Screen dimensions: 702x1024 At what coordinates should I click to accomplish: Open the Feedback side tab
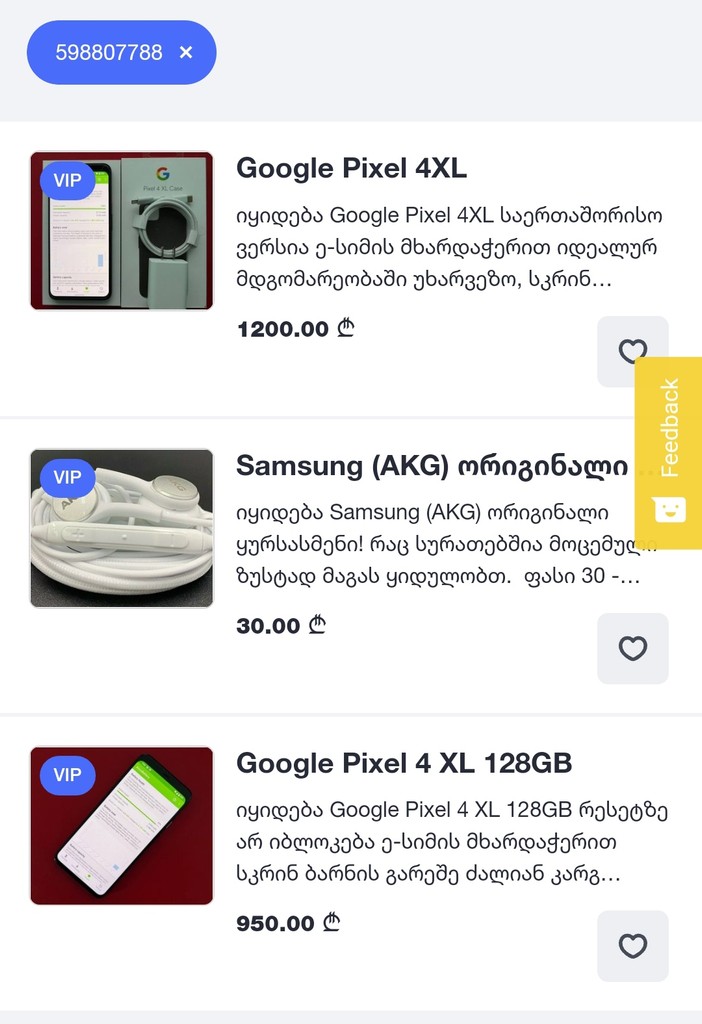(669, 452)
